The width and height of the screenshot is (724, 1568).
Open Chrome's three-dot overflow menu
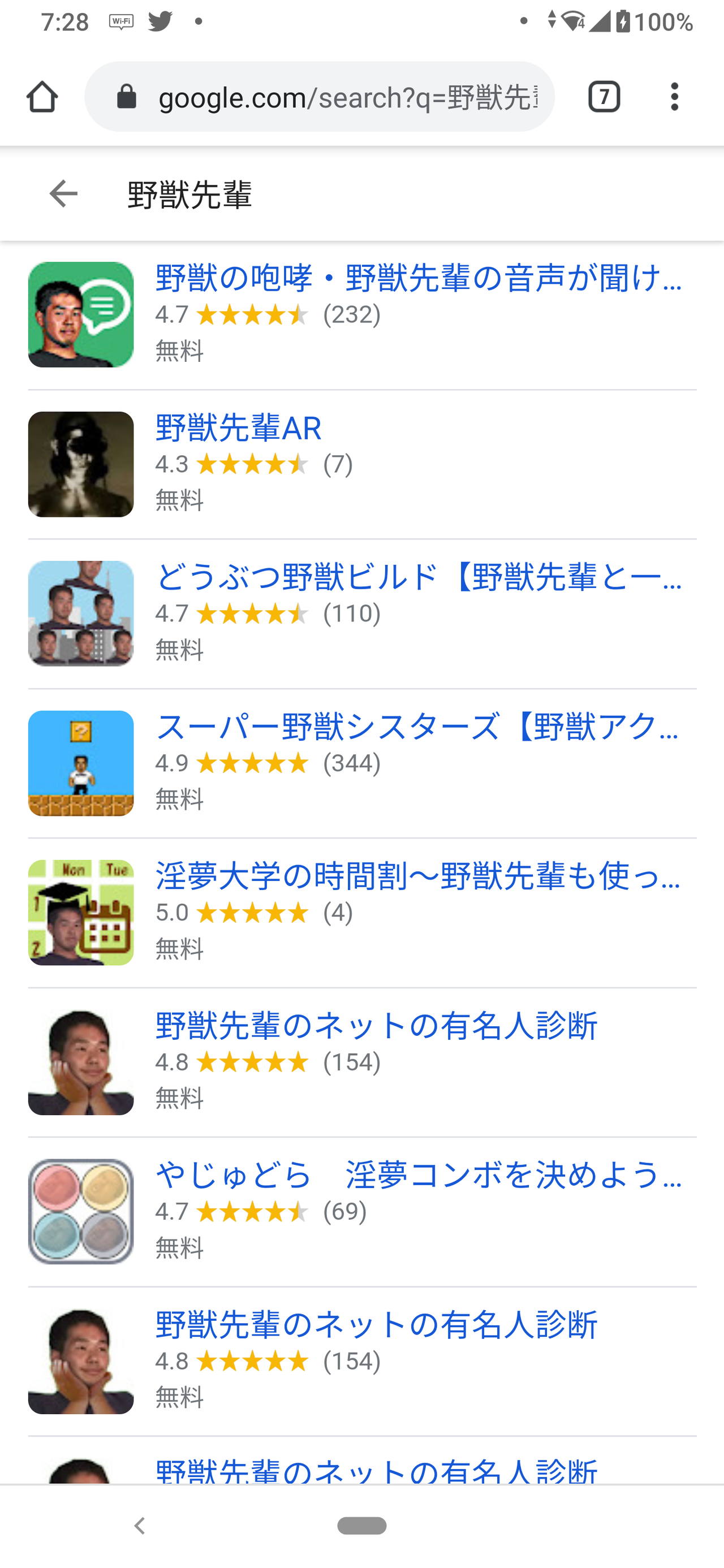(x=674, y=97)
